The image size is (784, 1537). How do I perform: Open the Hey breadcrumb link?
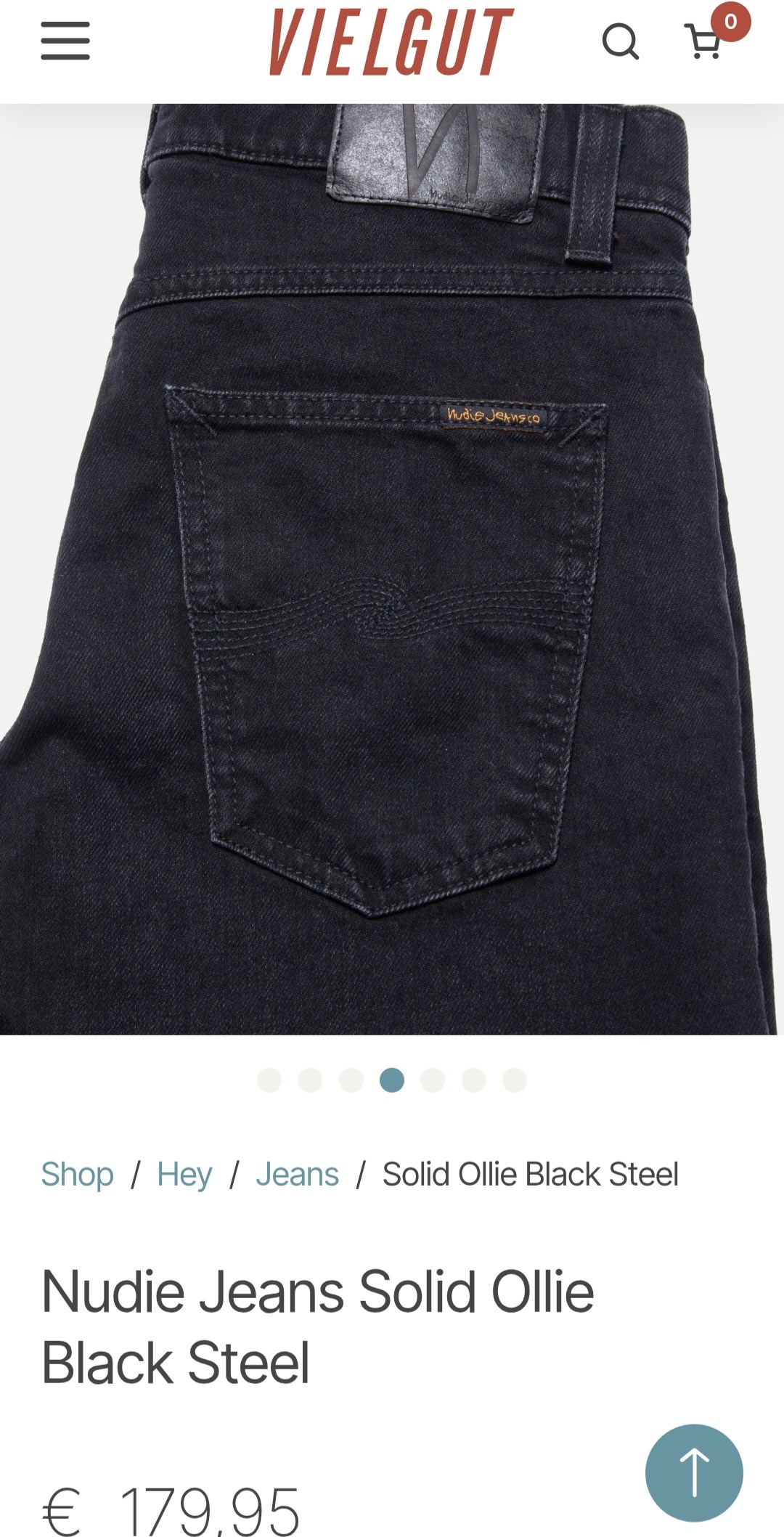click(184, 1174)
